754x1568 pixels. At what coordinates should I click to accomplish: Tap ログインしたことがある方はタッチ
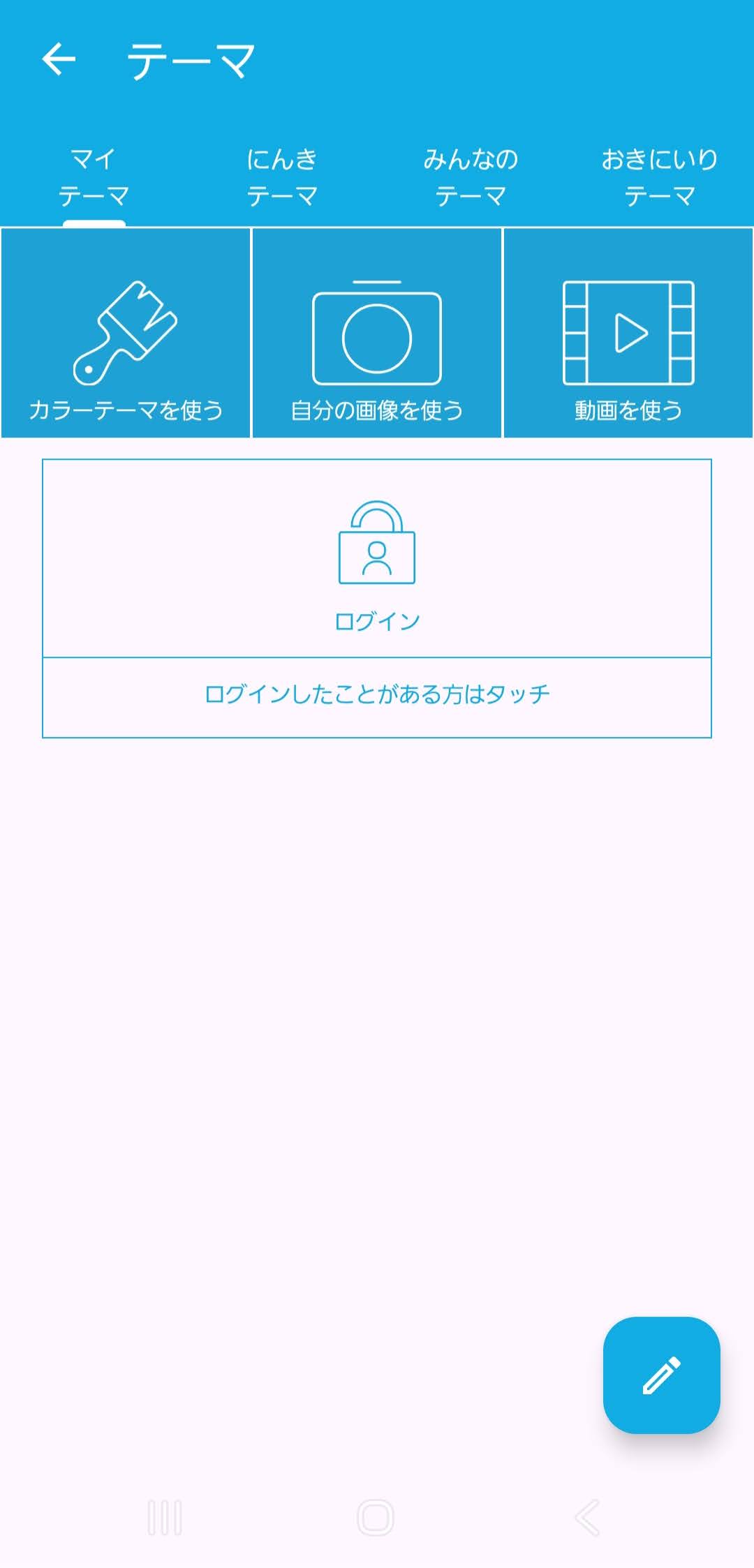click(377, 696)
